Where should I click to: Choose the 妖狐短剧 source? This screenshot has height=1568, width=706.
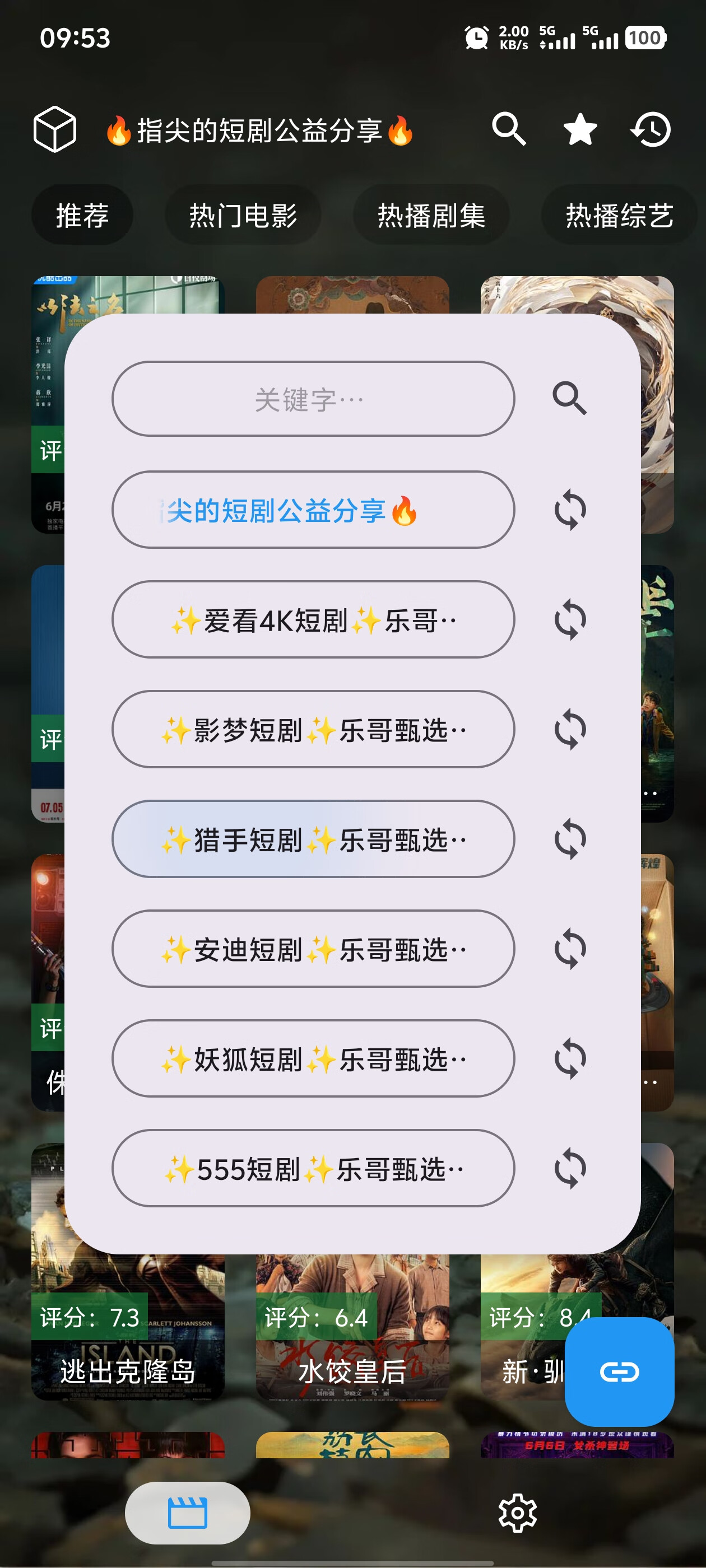click(313, 1058)
